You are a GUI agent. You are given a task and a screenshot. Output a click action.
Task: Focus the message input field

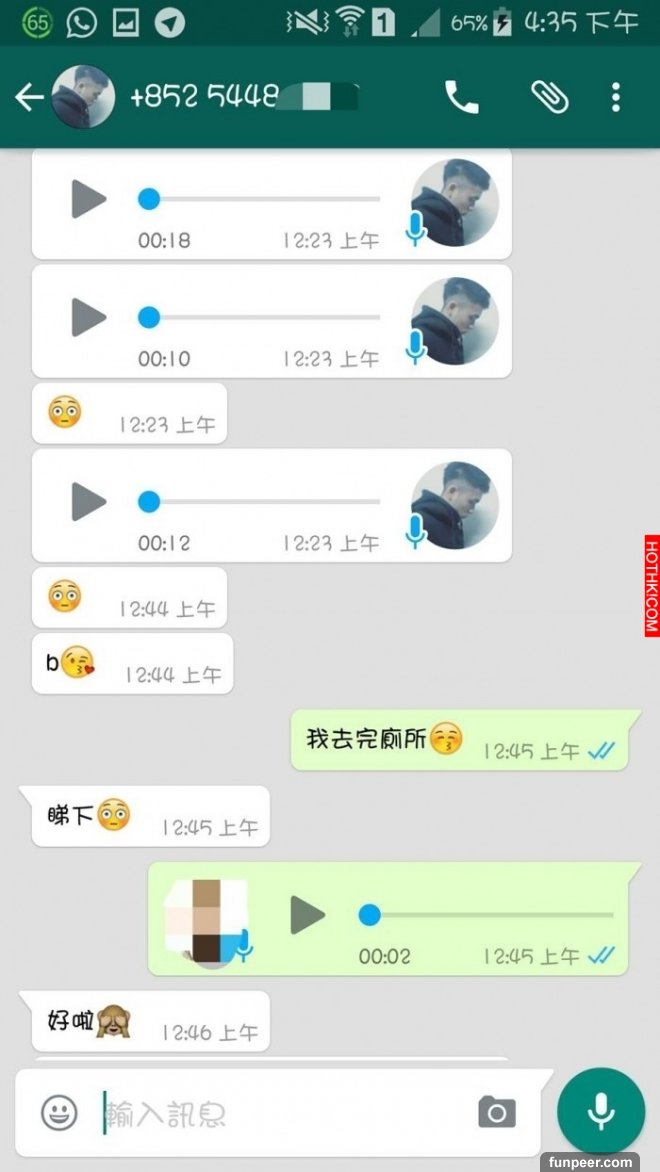click(x=280, y=1113)
